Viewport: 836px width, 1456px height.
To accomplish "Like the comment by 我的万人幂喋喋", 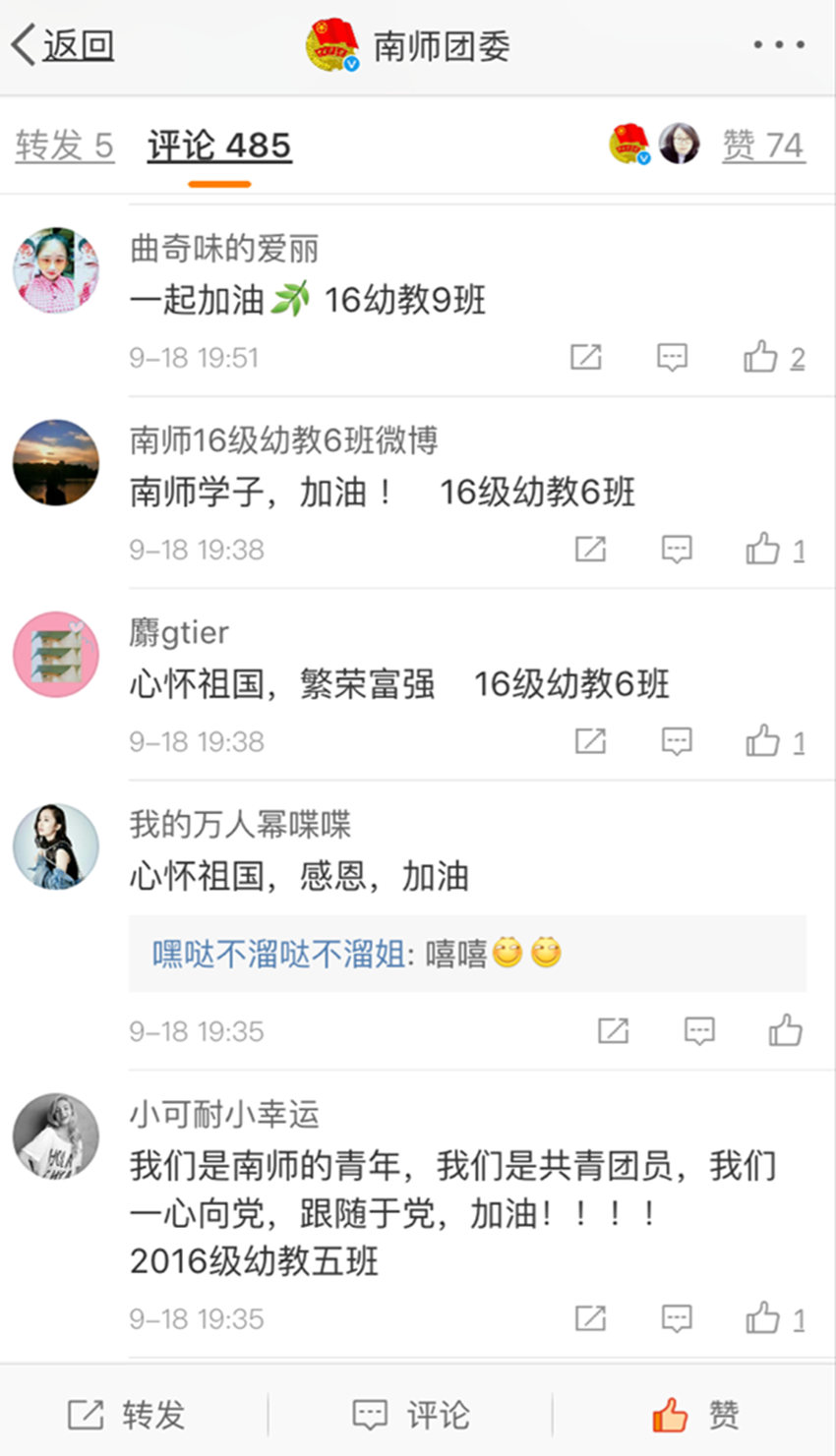I will (x=785, y=1030).
